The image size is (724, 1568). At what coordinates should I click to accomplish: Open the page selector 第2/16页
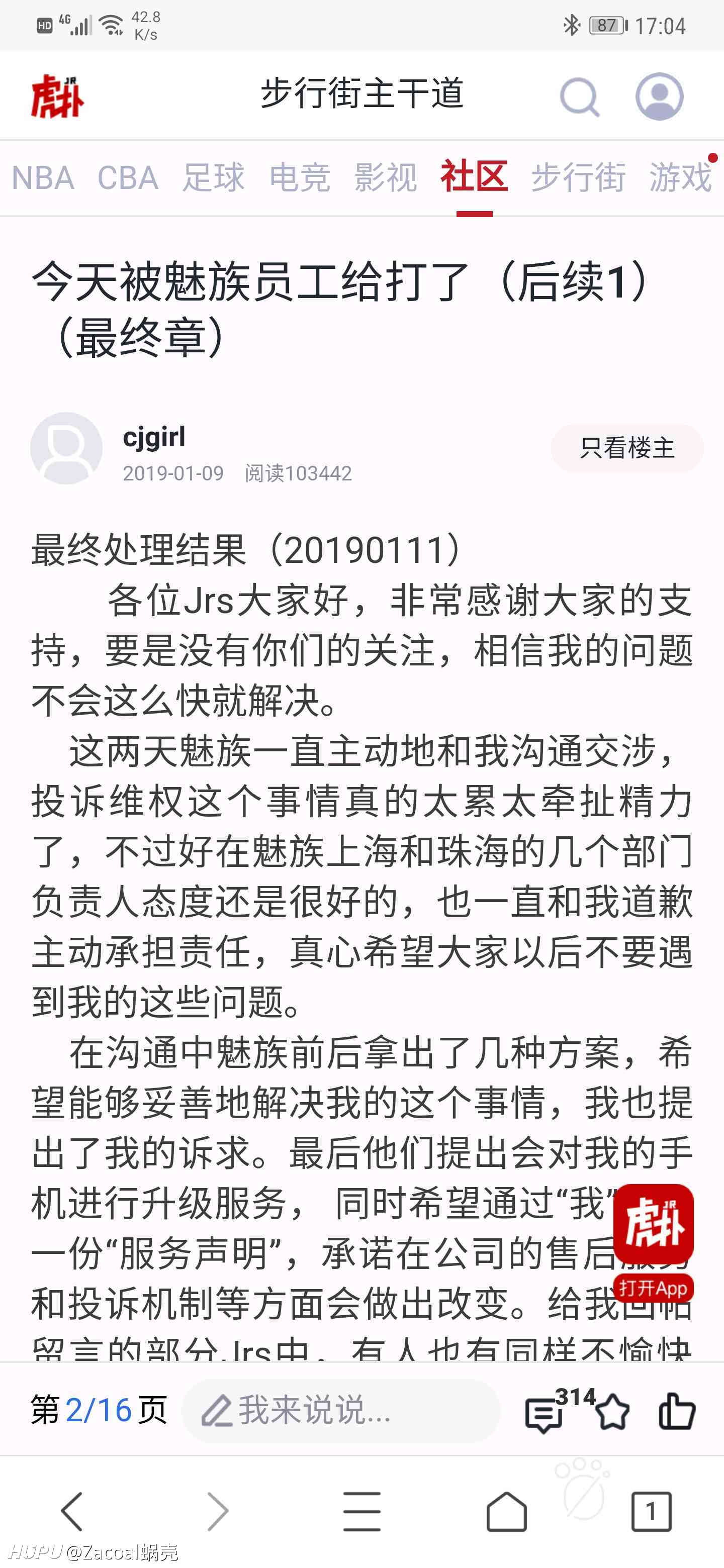coord(99,1410)
